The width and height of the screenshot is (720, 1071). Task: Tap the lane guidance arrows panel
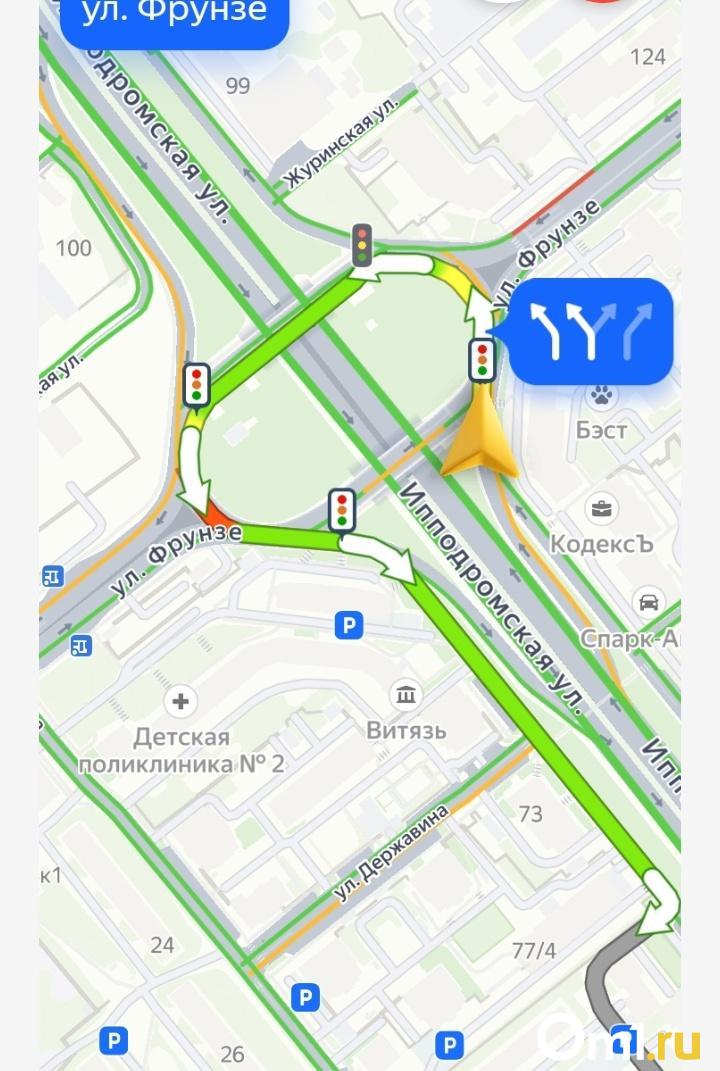[592, 332]
